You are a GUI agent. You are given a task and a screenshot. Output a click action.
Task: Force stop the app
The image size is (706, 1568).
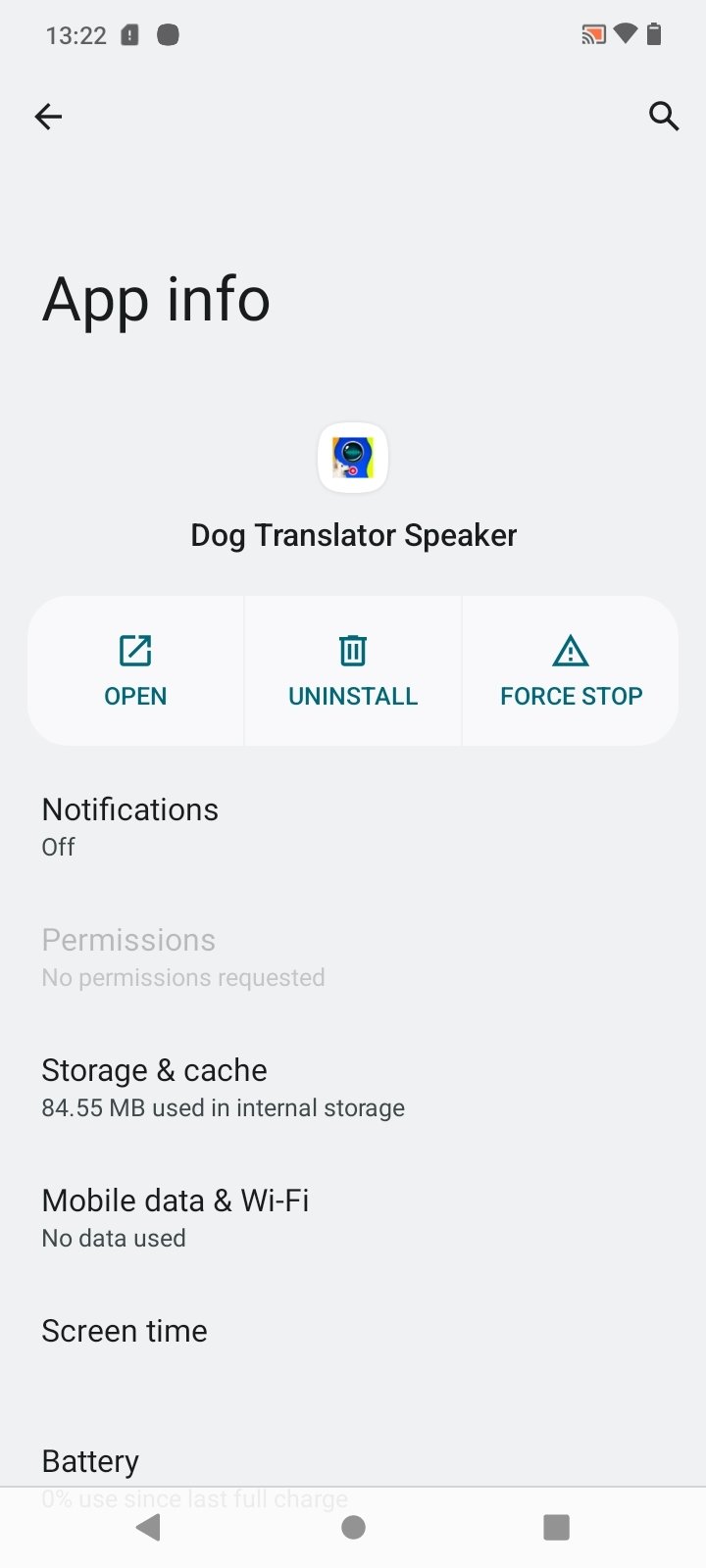(571, 671)
